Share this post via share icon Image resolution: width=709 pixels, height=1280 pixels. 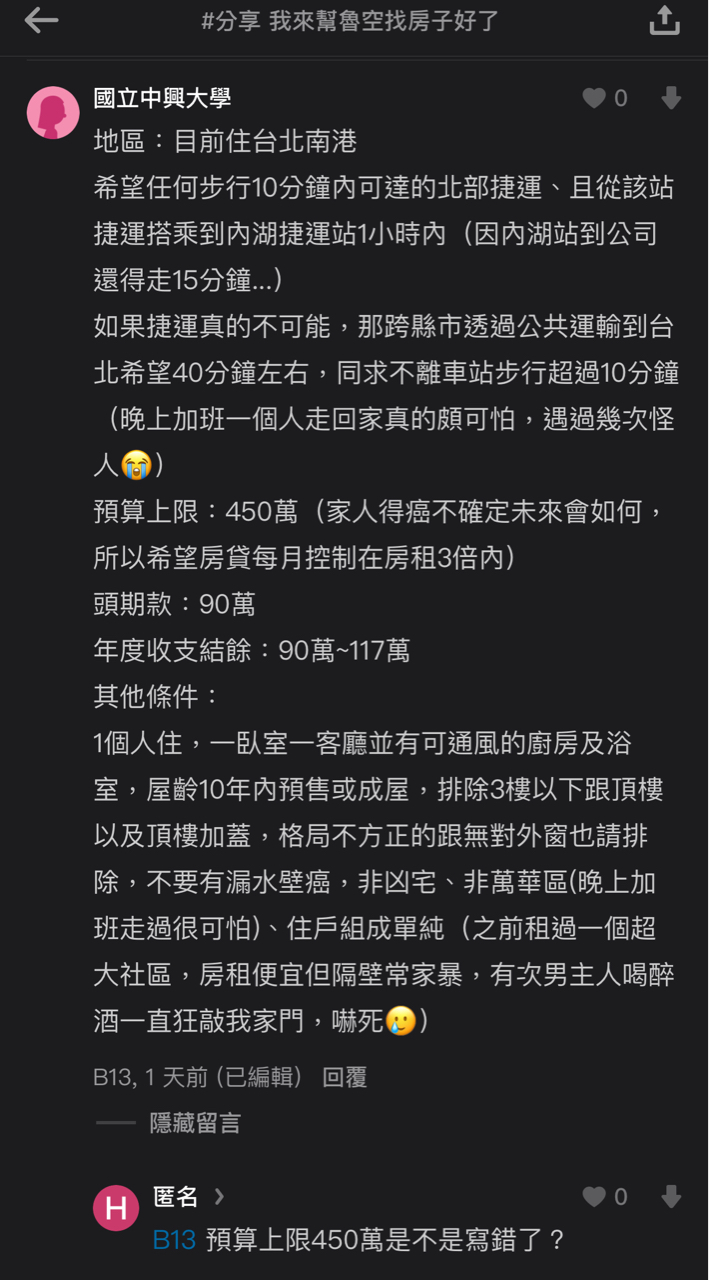click(x=664, y=21)
